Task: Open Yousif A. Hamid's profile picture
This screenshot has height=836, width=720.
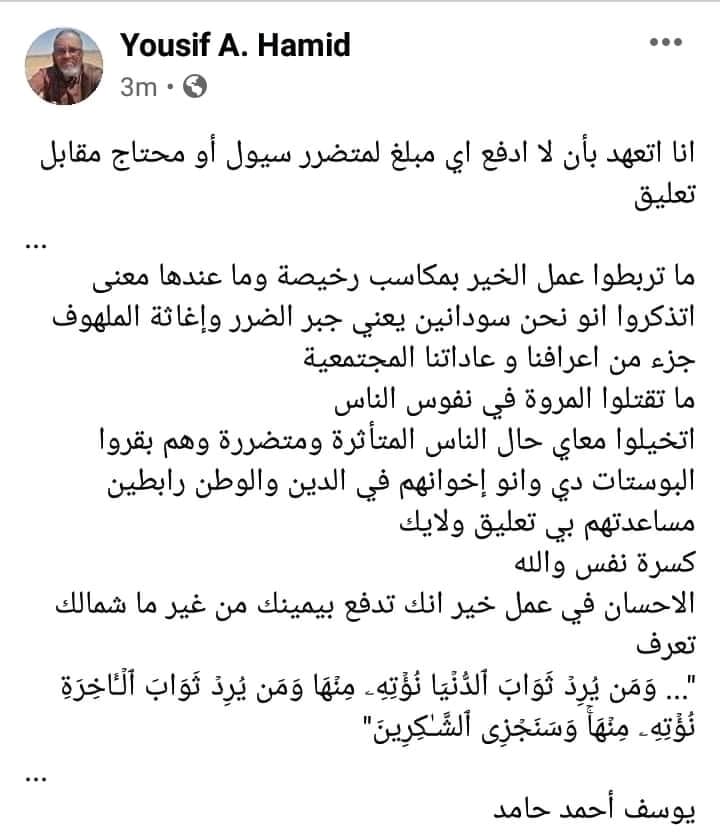Action: tap(64, 66)
